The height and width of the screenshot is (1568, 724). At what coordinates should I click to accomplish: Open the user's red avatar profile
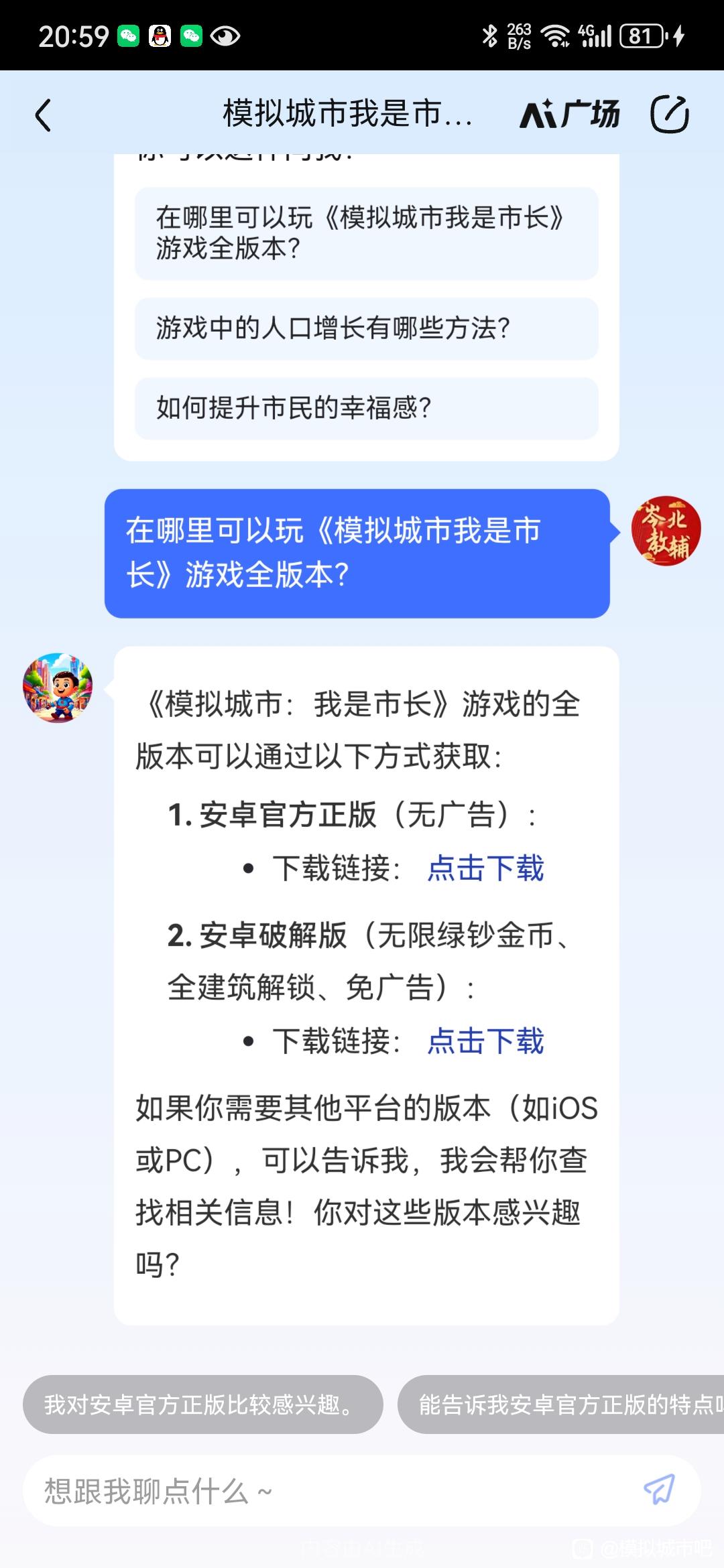(666, 531)
